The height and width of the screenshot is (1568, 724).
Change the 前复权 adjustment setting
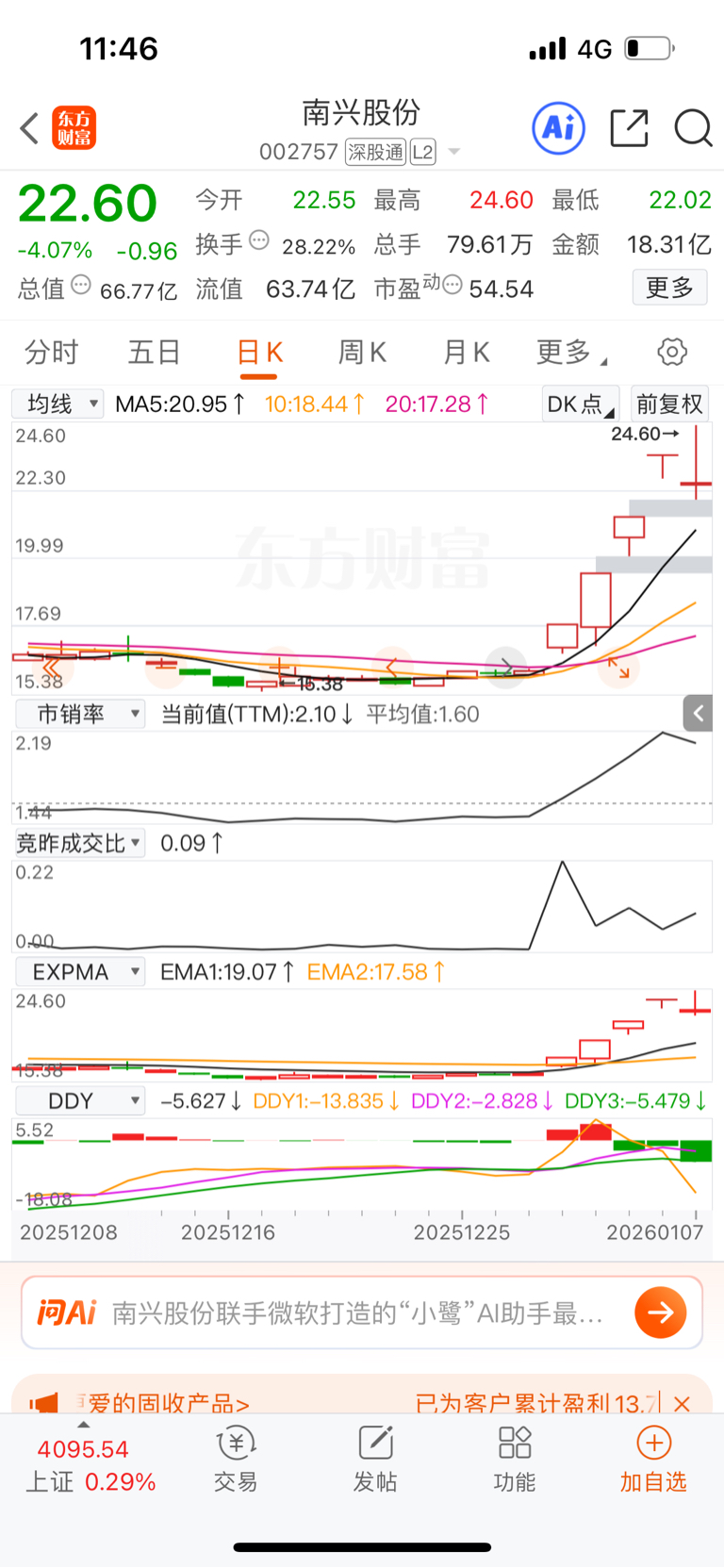click(x=669, y=404)
